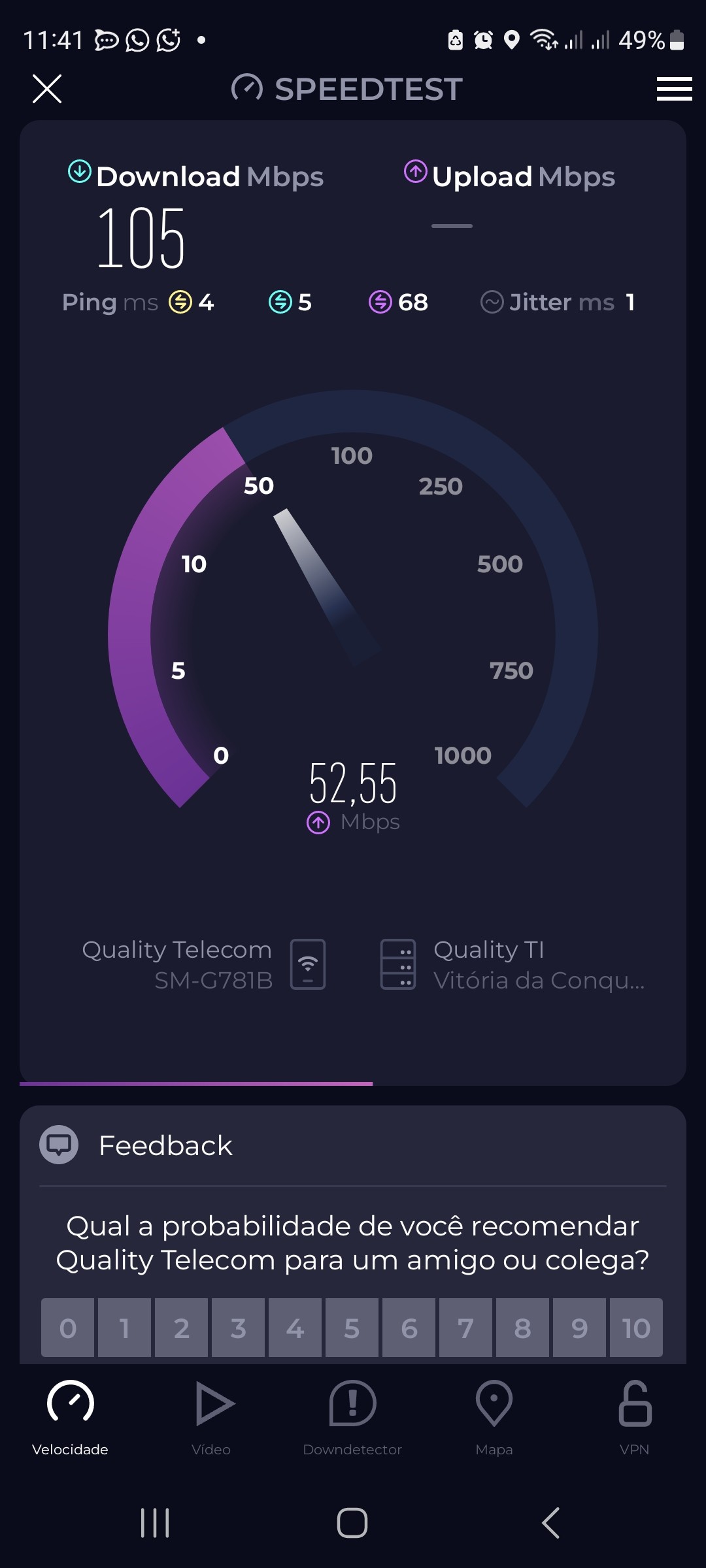
Task: Rate recommendation as 6
Action: pyautogui.click(x=409, y=1328)
